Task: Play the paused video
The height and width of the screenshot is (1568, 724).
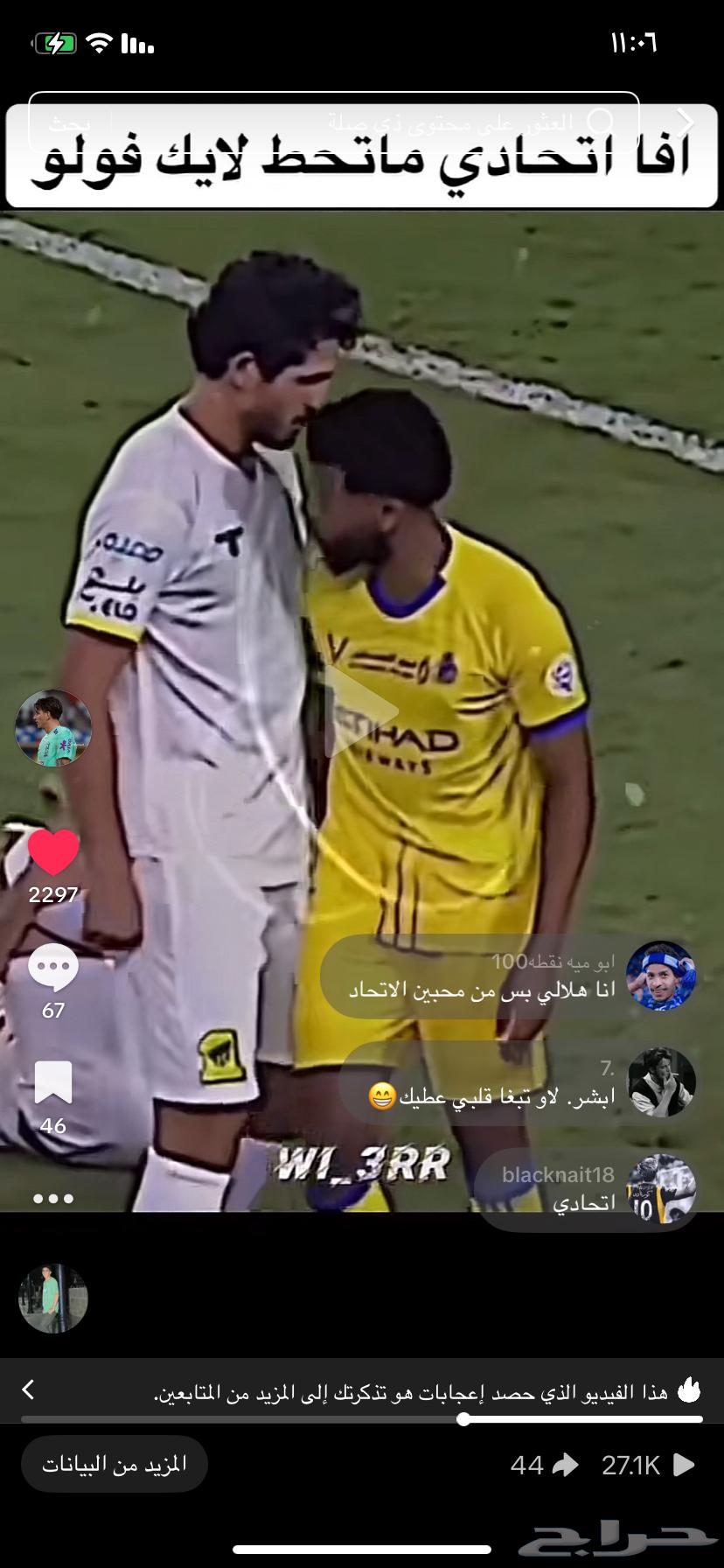Action: click(361, 710)
